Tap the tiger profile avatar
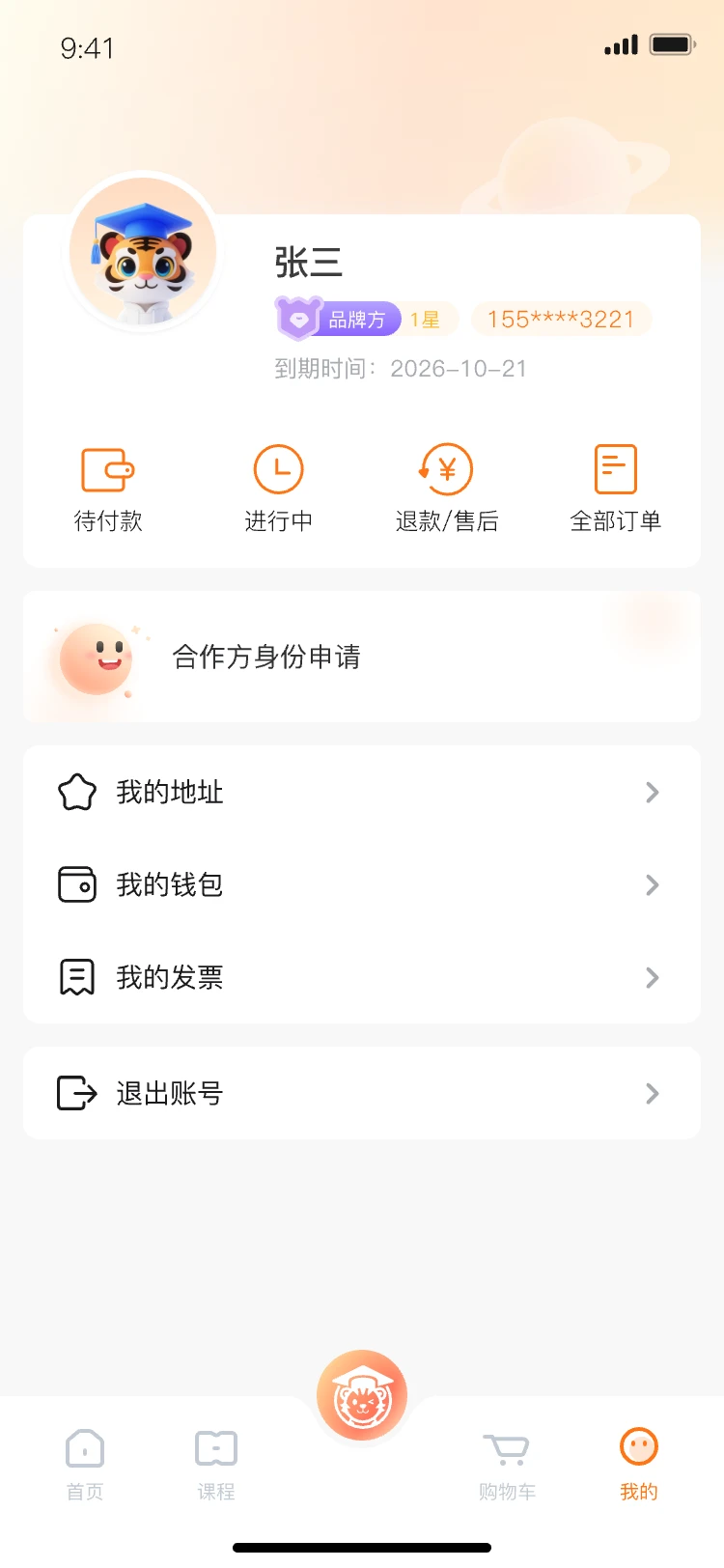Viewport: 724px width, 1568px height. 144,253
